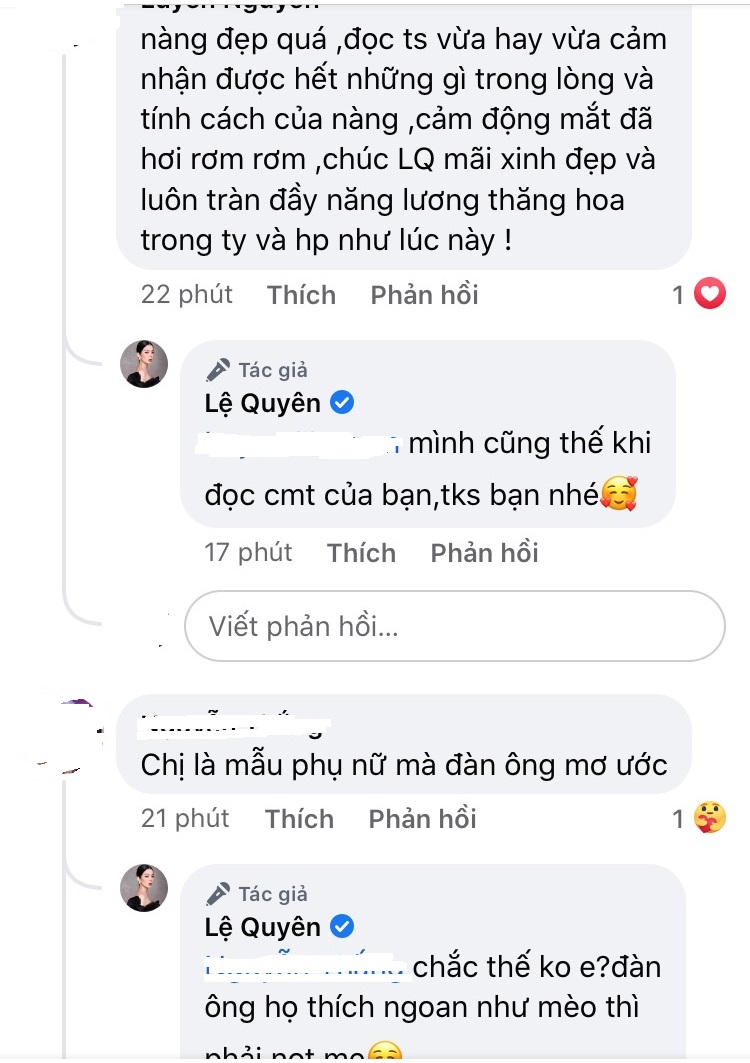Click the blue verified badge next to Lệ Quyên
The width and height of the screenshot is (750, 1063).
click(341, 402)
